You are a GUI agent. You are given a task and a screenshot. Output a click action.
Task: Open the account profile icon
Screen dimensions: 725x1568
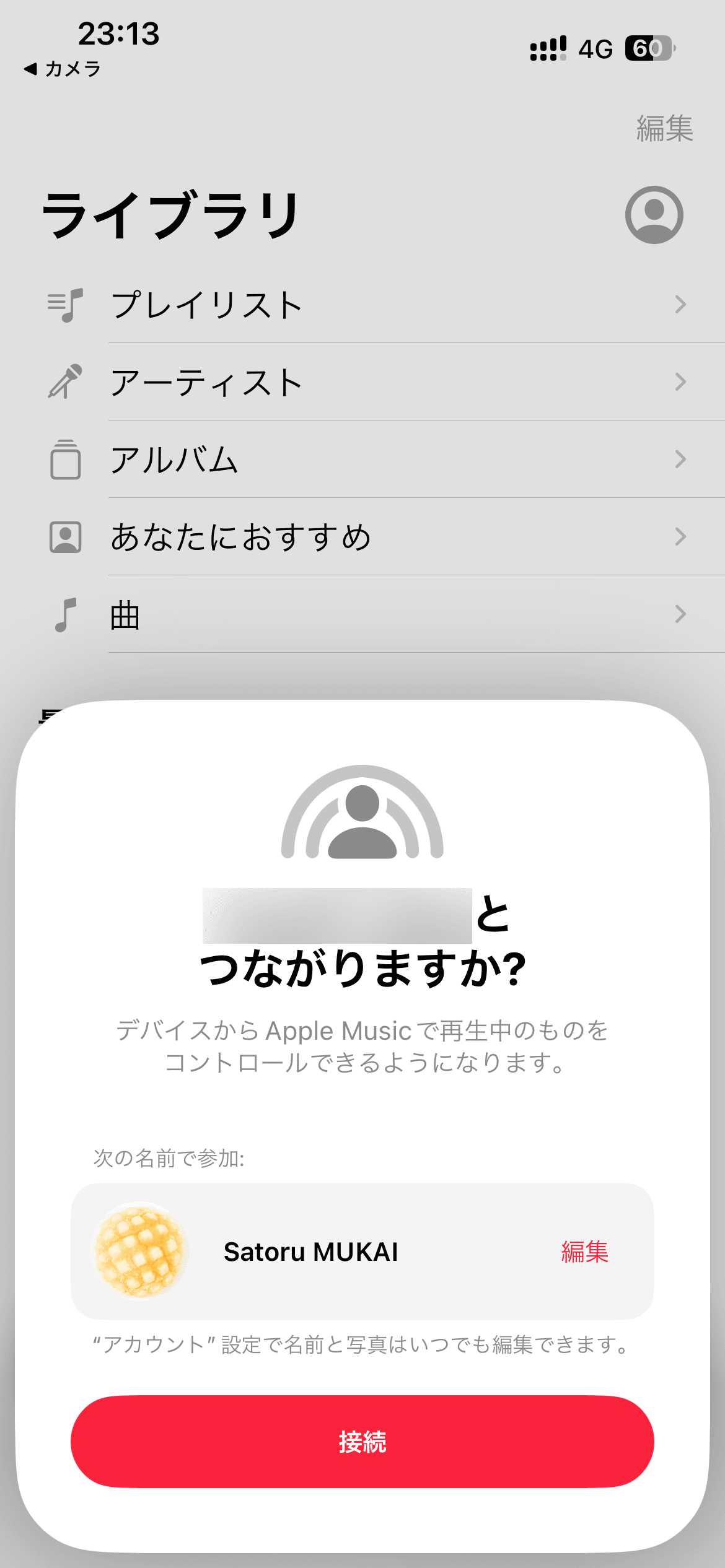tap(654, 214)
